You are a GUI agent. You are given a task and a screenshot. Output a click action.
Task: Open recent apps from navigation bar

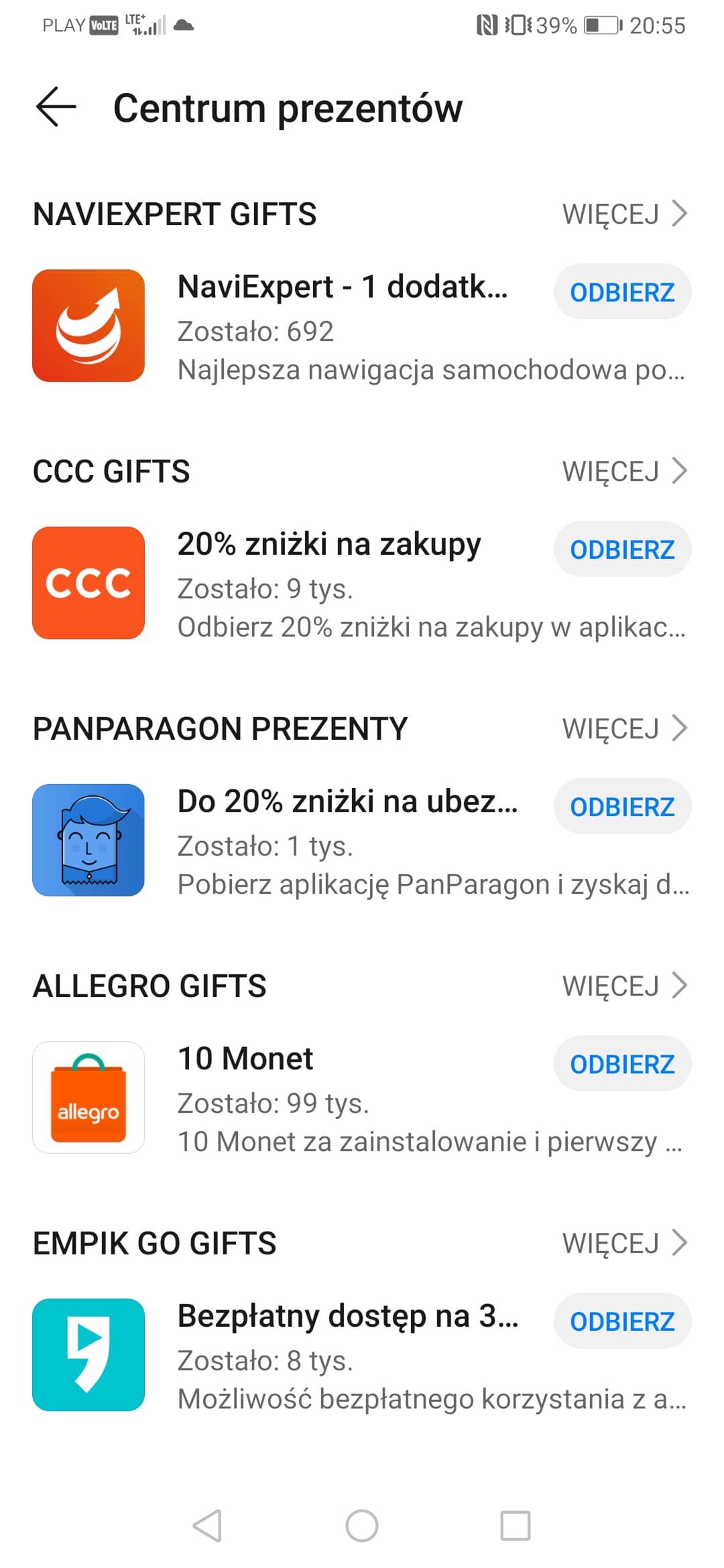(x=516, y=1526)
